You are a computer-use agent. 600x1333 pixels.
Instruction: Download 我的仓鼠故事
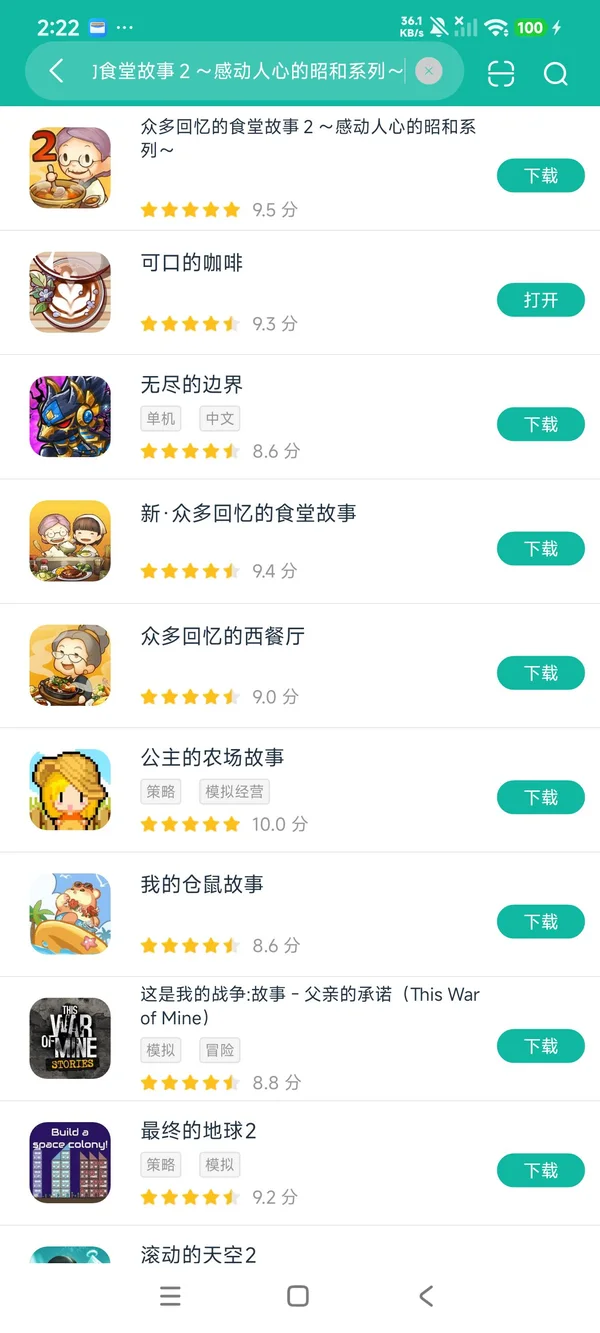click(540, 922)
